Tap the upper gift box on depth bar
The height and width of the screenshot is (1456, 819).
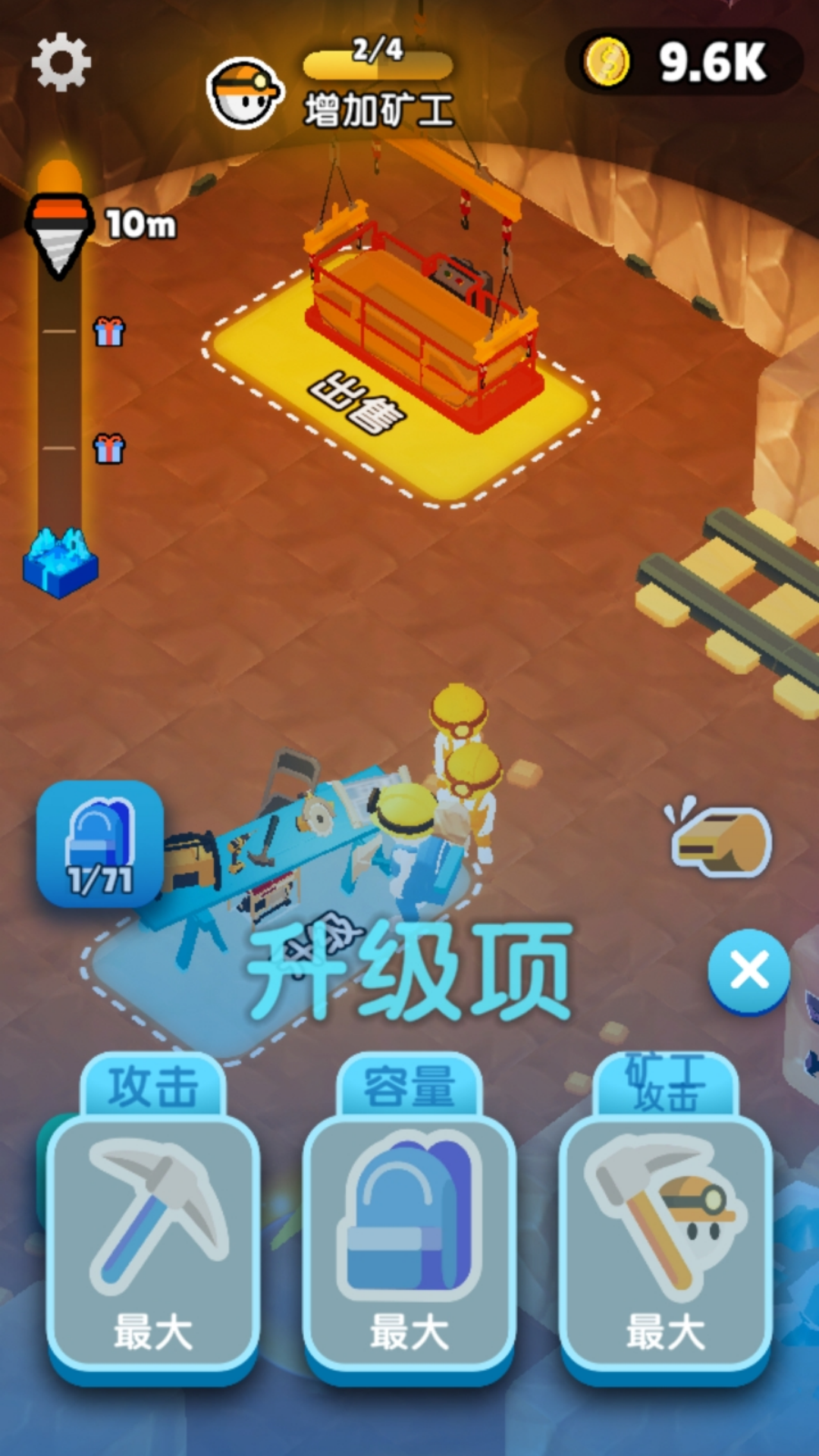pos(109,331)
